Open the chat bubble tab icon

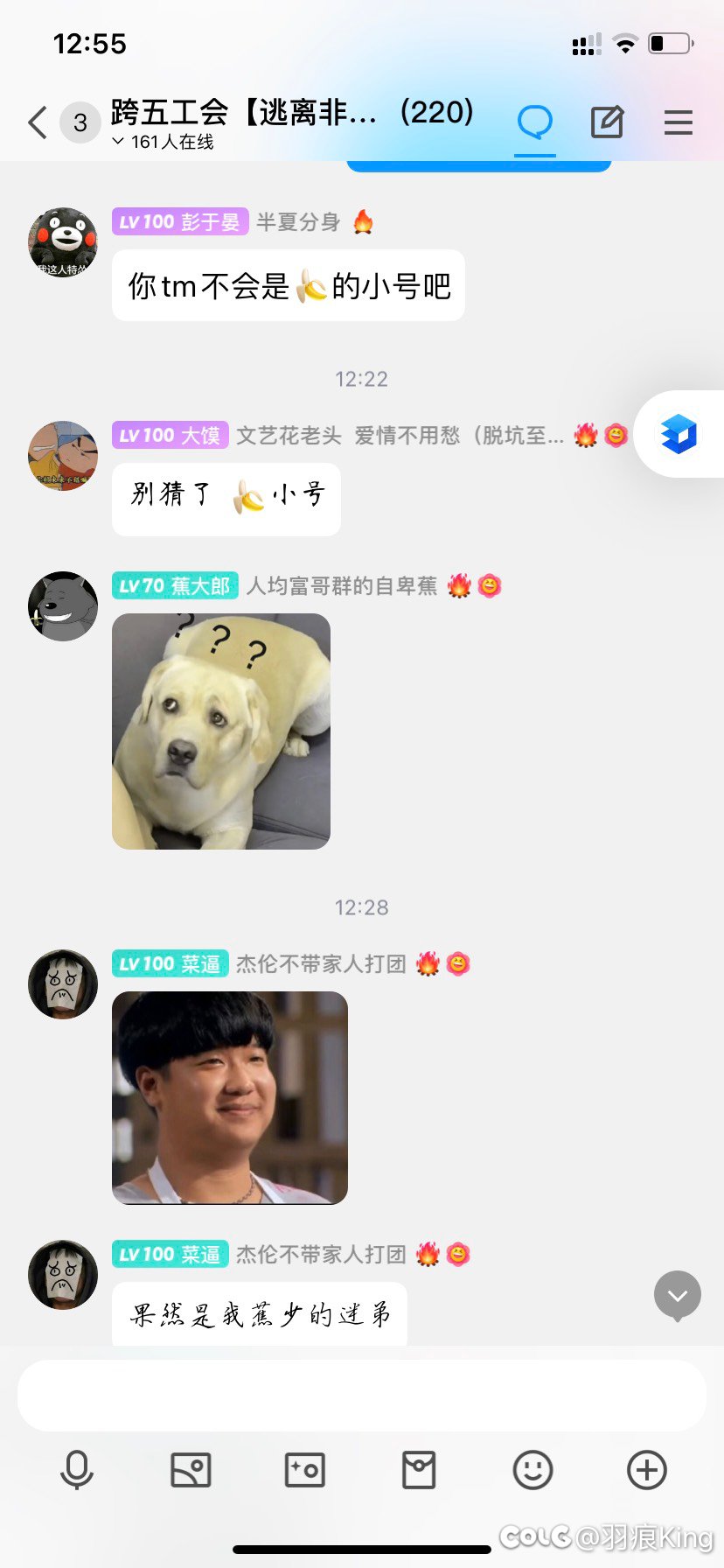[x=535, y=122]
